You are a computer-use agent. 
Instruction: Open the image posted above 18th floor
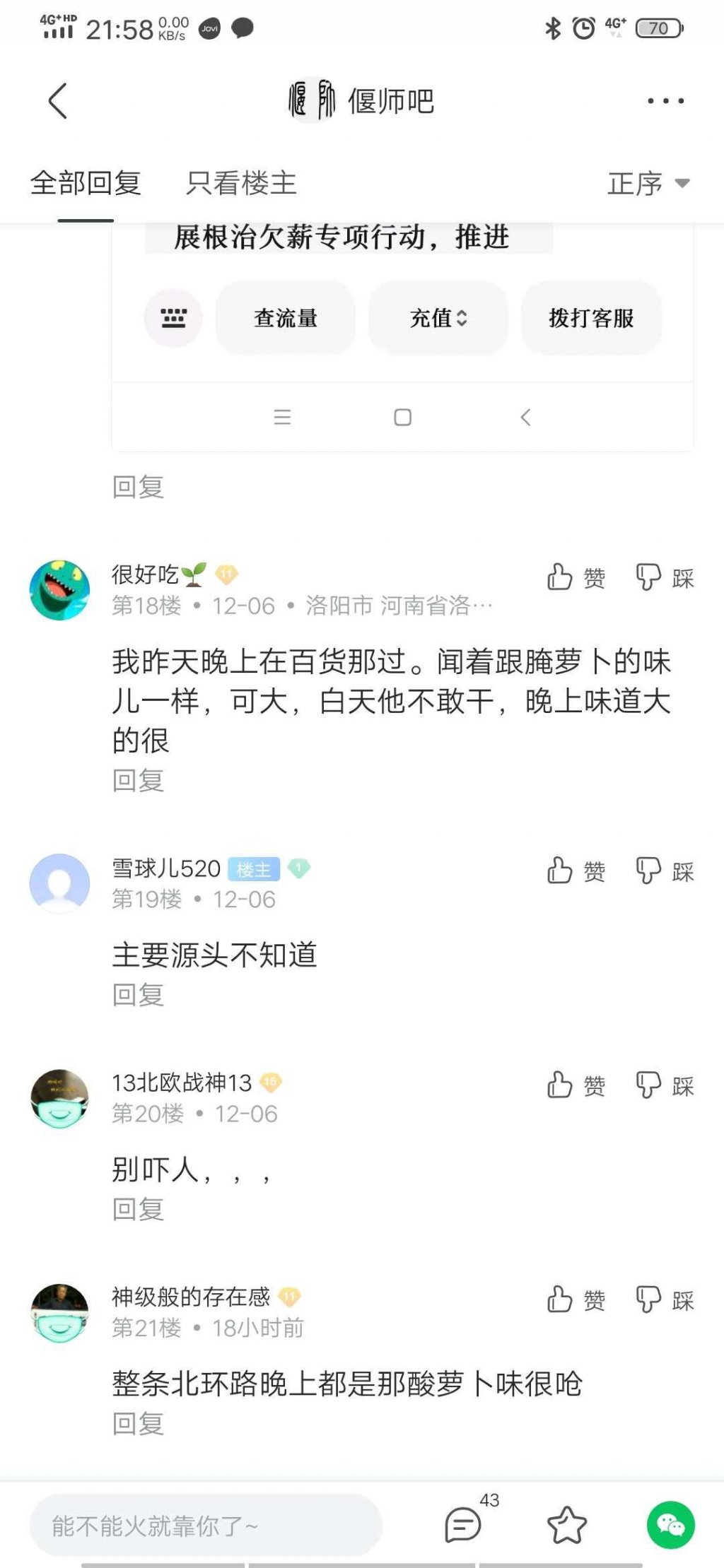tap(402, 338)
